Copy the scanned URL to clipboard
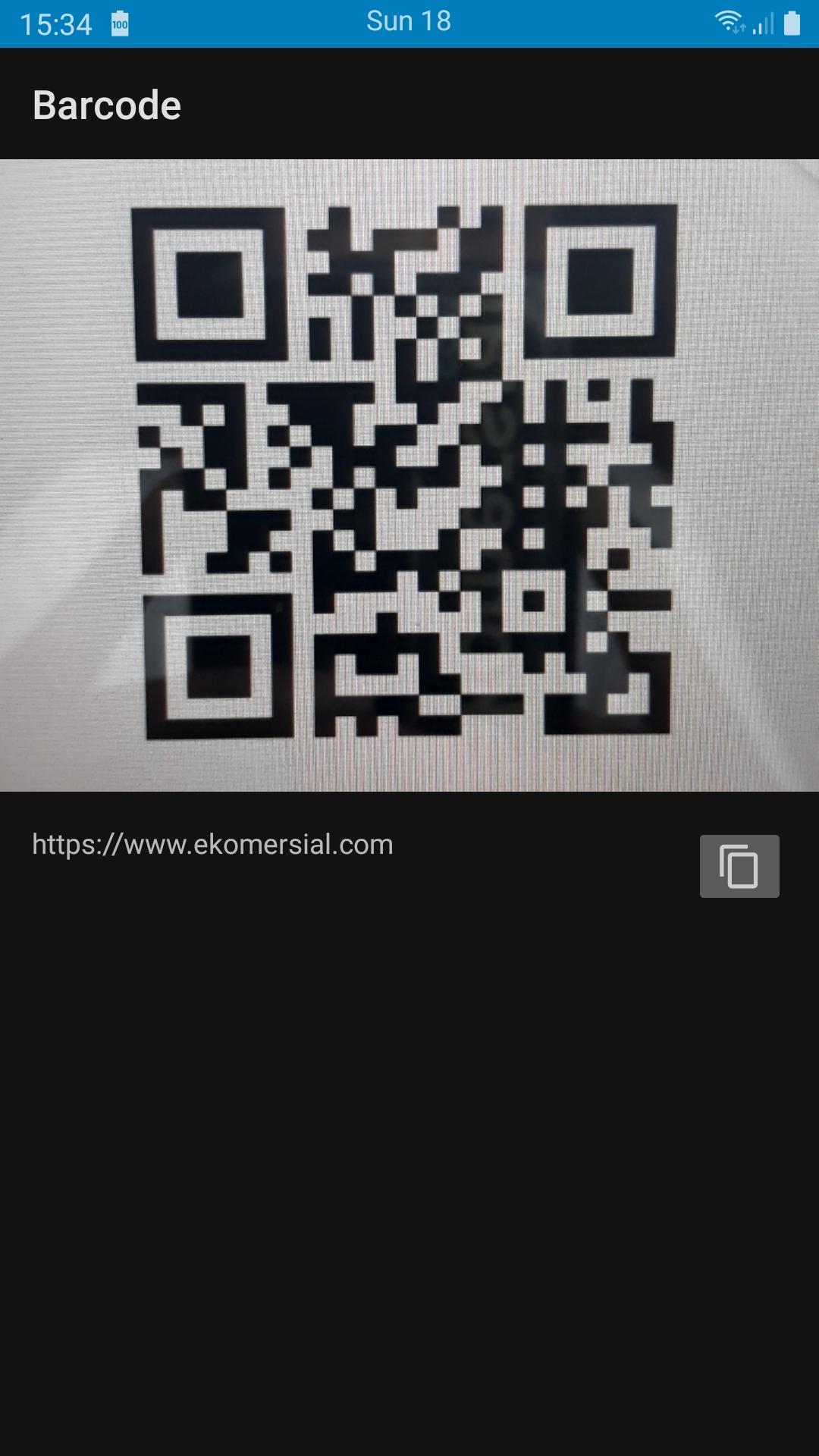Viewport: 819px width, 1456px height. coord(739,866)
